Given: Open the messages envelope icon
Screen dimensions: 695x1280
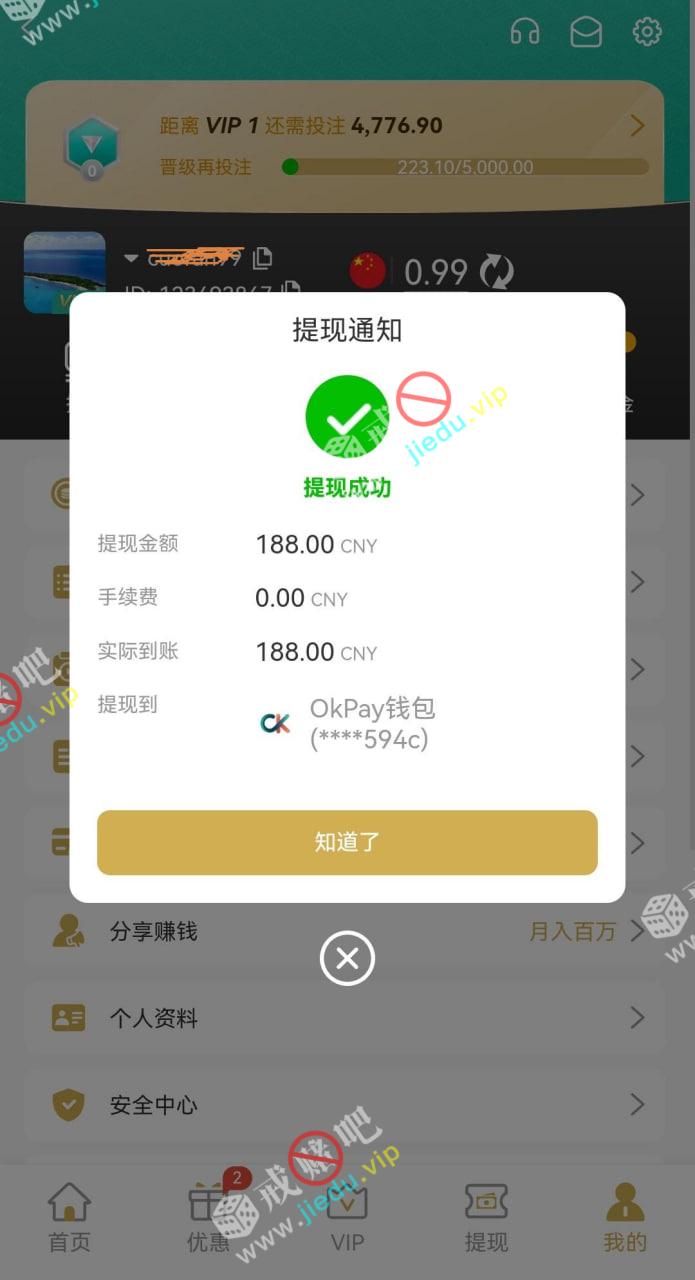Looking at the screenshot, I should click(586, 32).
